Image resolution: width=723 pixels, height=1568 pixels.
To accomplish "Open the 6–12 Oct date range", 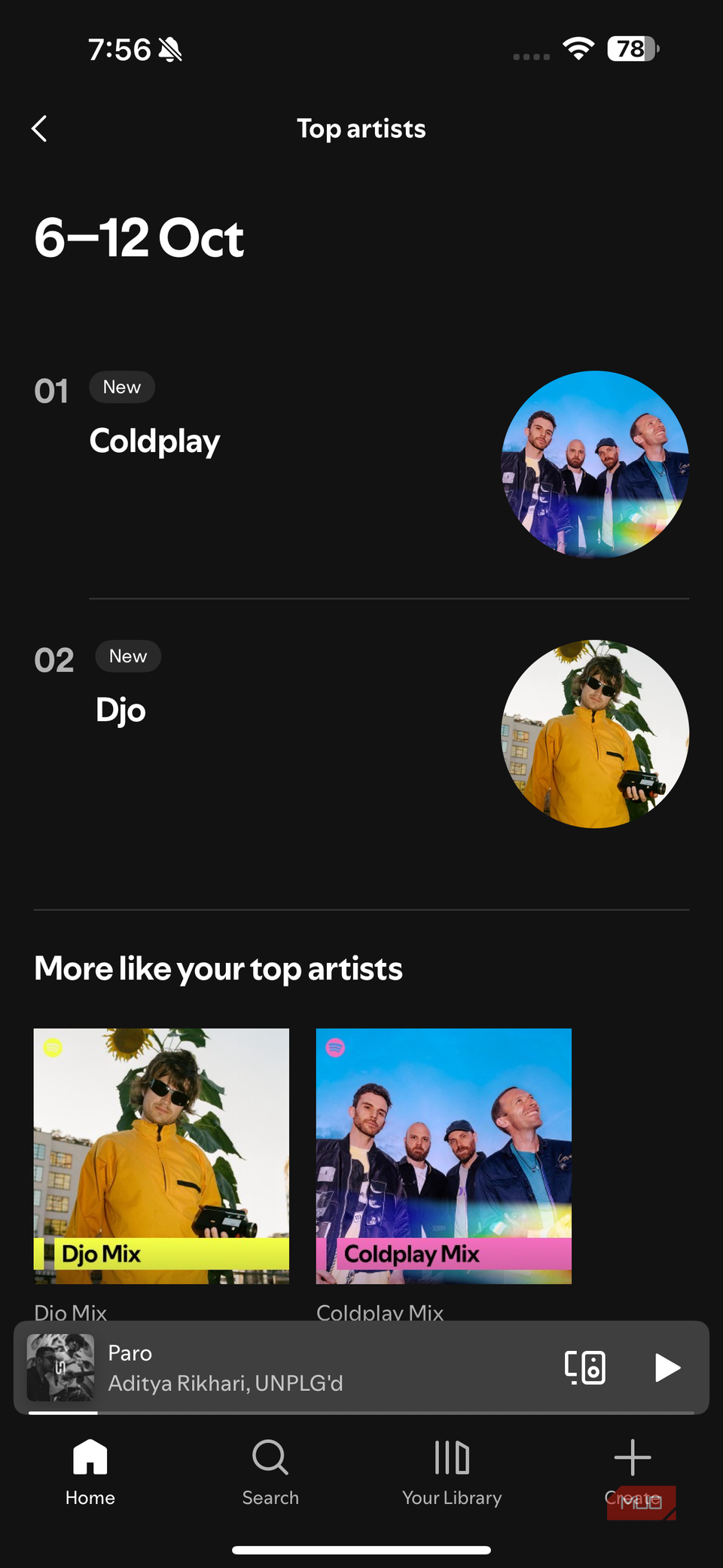I will pyautogui.click(x=139, y=237).
